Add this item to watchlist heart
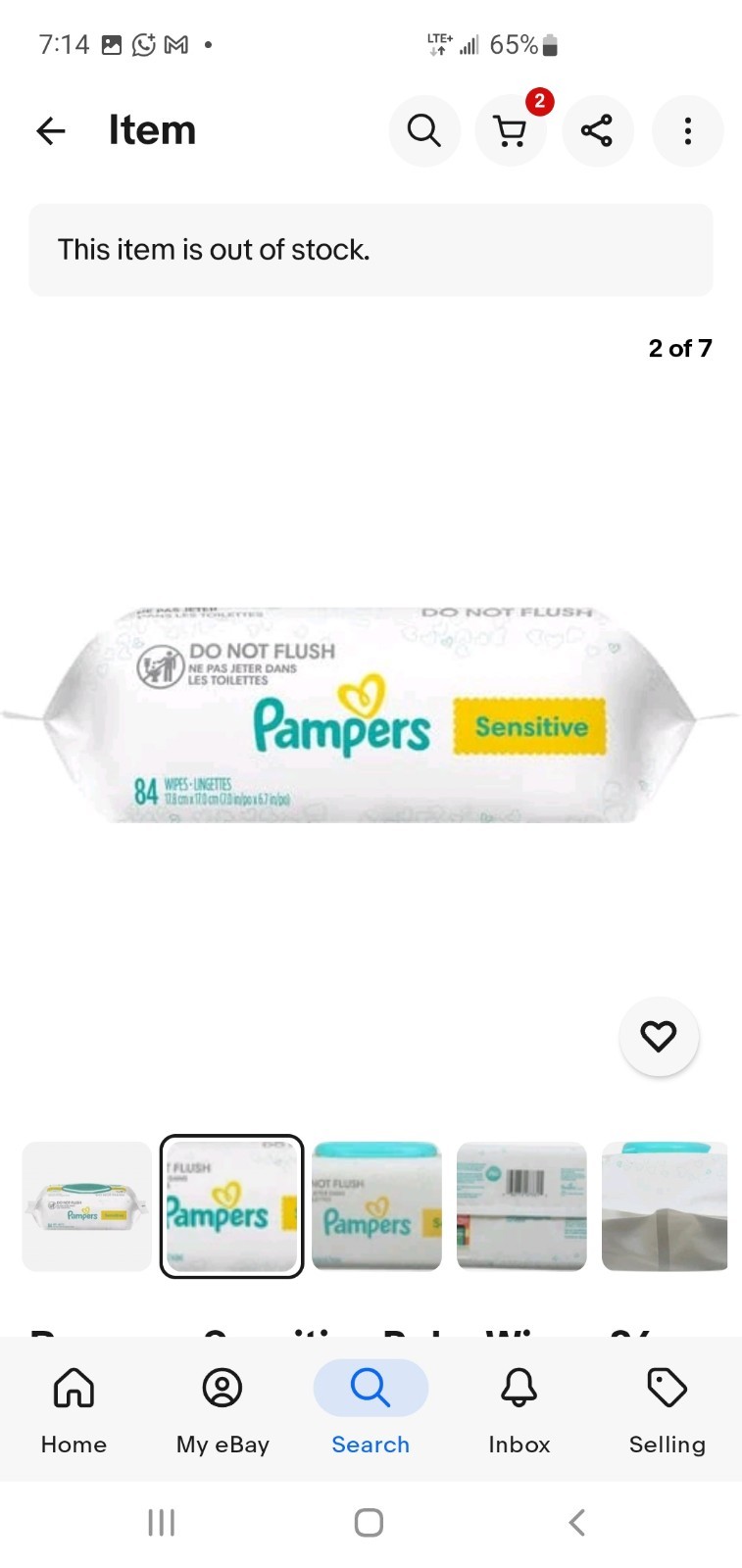Screen dimensions: 742x1568 click(659, 1036)
